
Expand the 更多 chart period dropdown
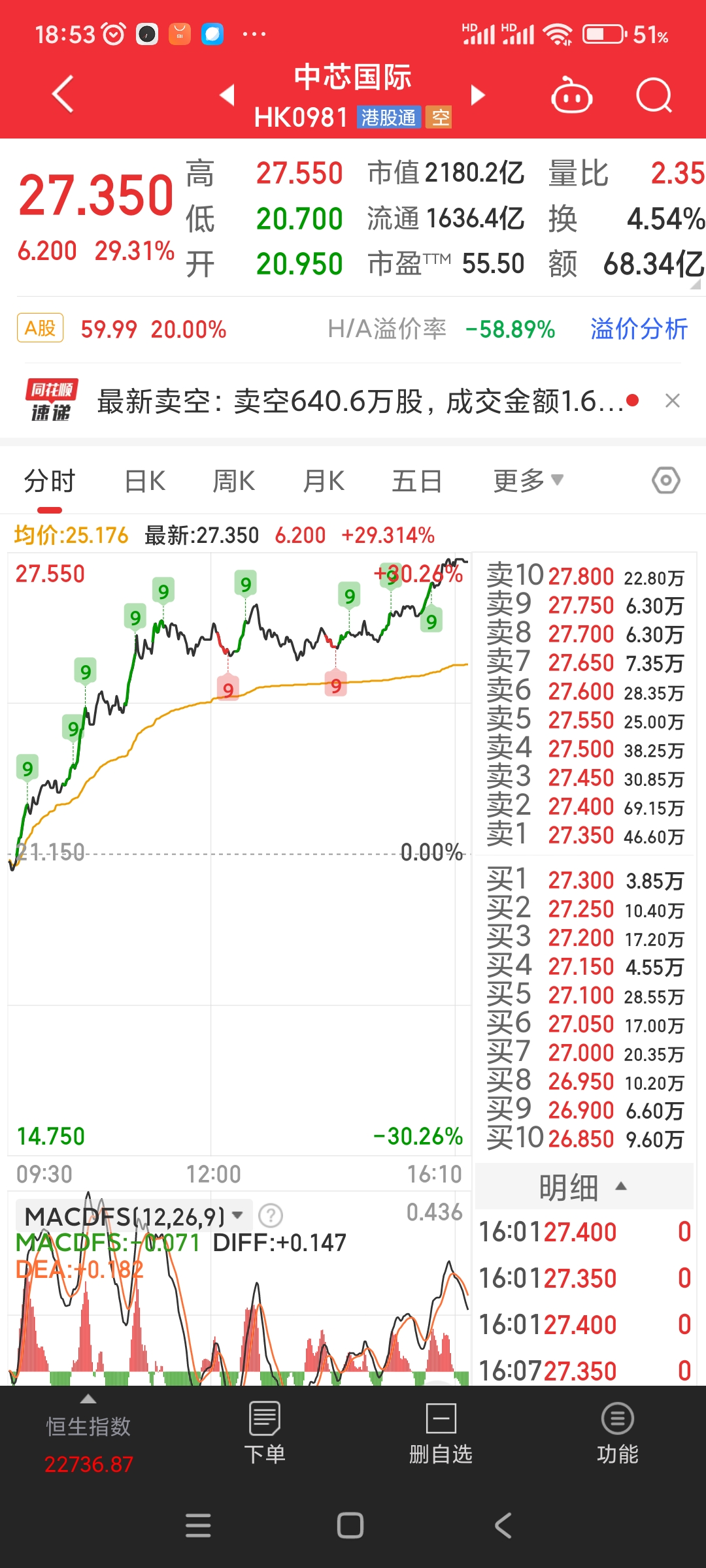click(528, 481)
